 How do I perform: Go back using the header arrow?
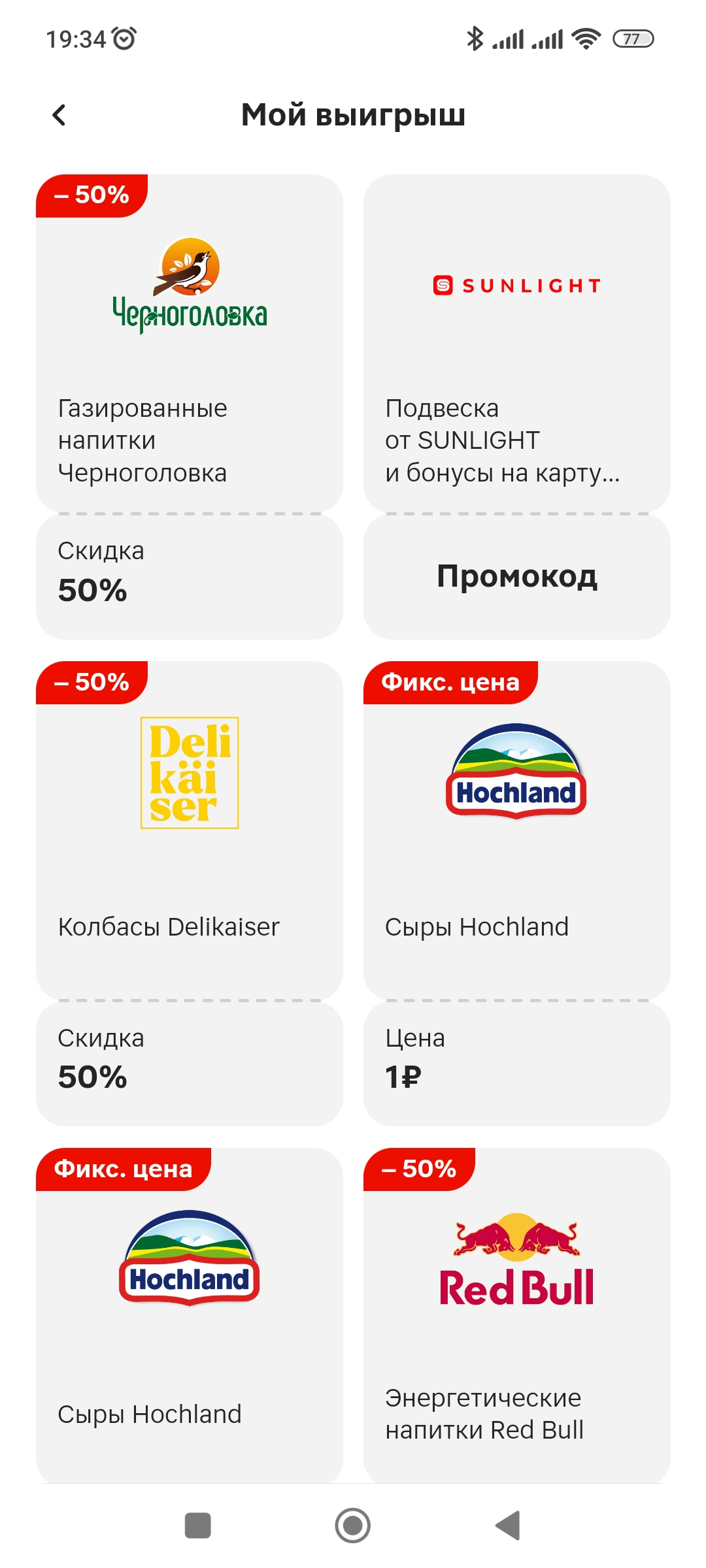click(x=59, y=116)
